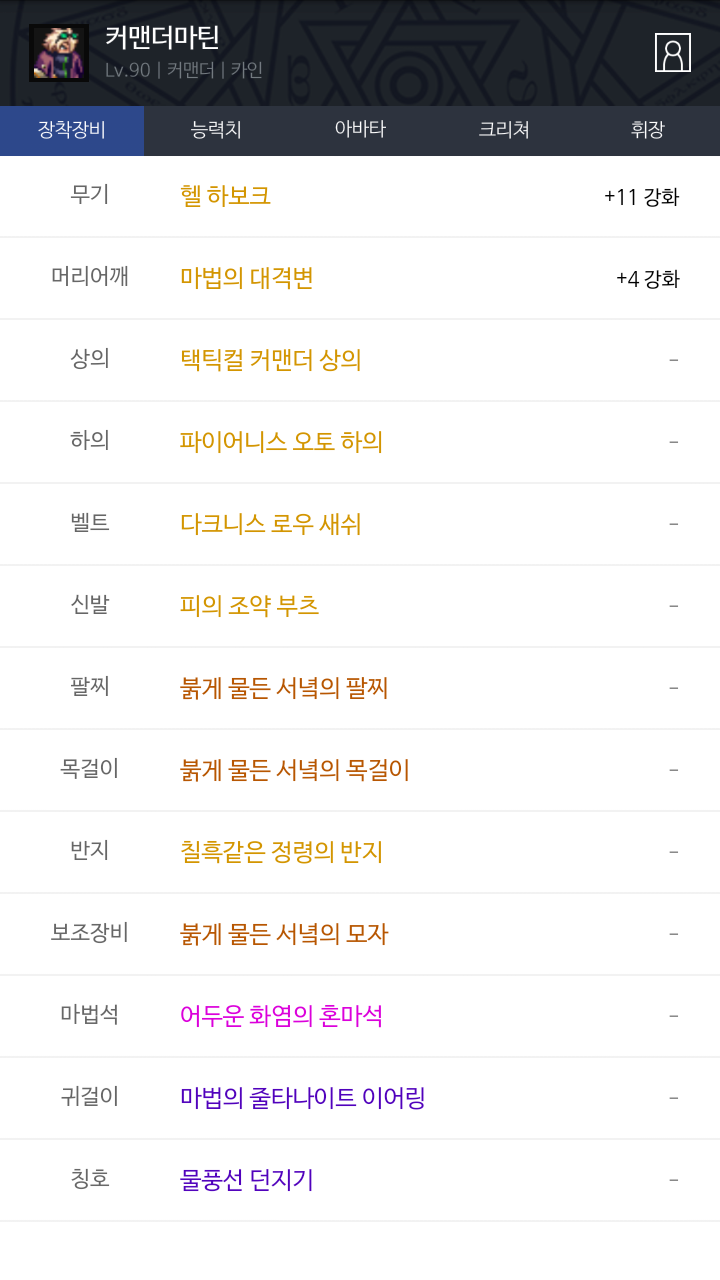The width and height of the screenshot is (720, 1280).
Task: Switch to the 아바타 tab
Action: click(360, 130)
